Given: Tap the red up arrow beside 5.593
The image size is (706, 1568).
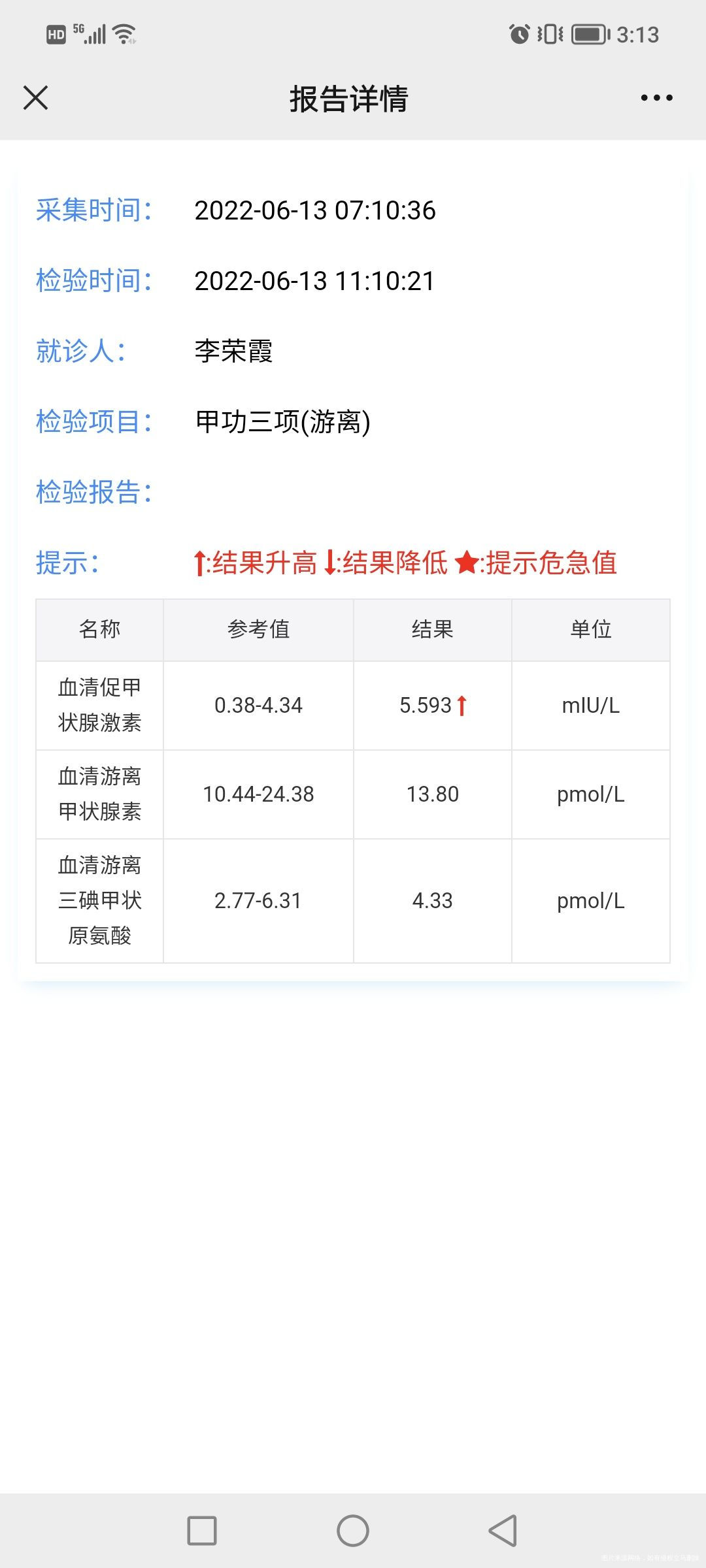Looking at the screenshot, I should click(x=462, y=704).
